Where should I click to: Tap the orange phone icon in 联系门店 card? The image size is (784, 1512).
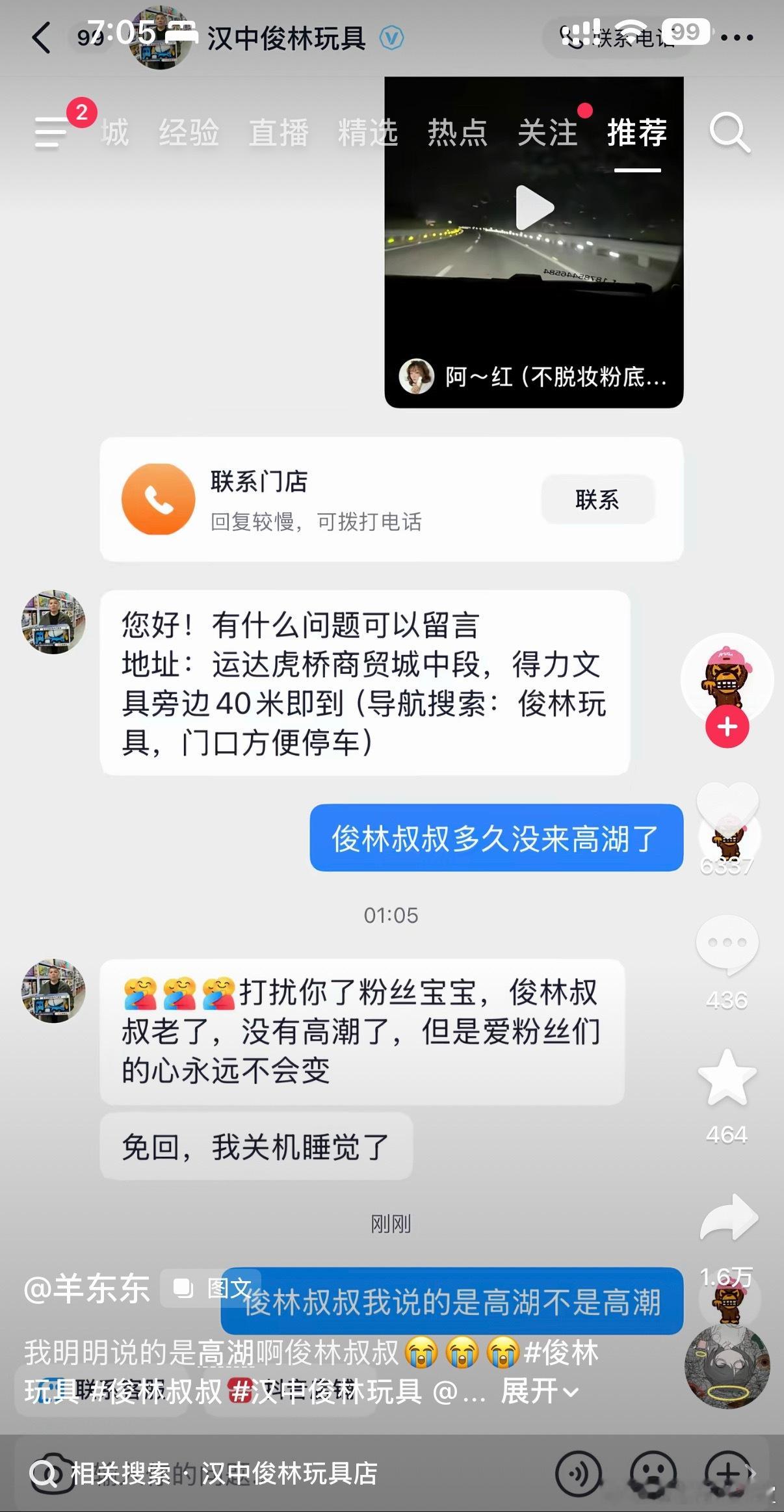point(158,498)
